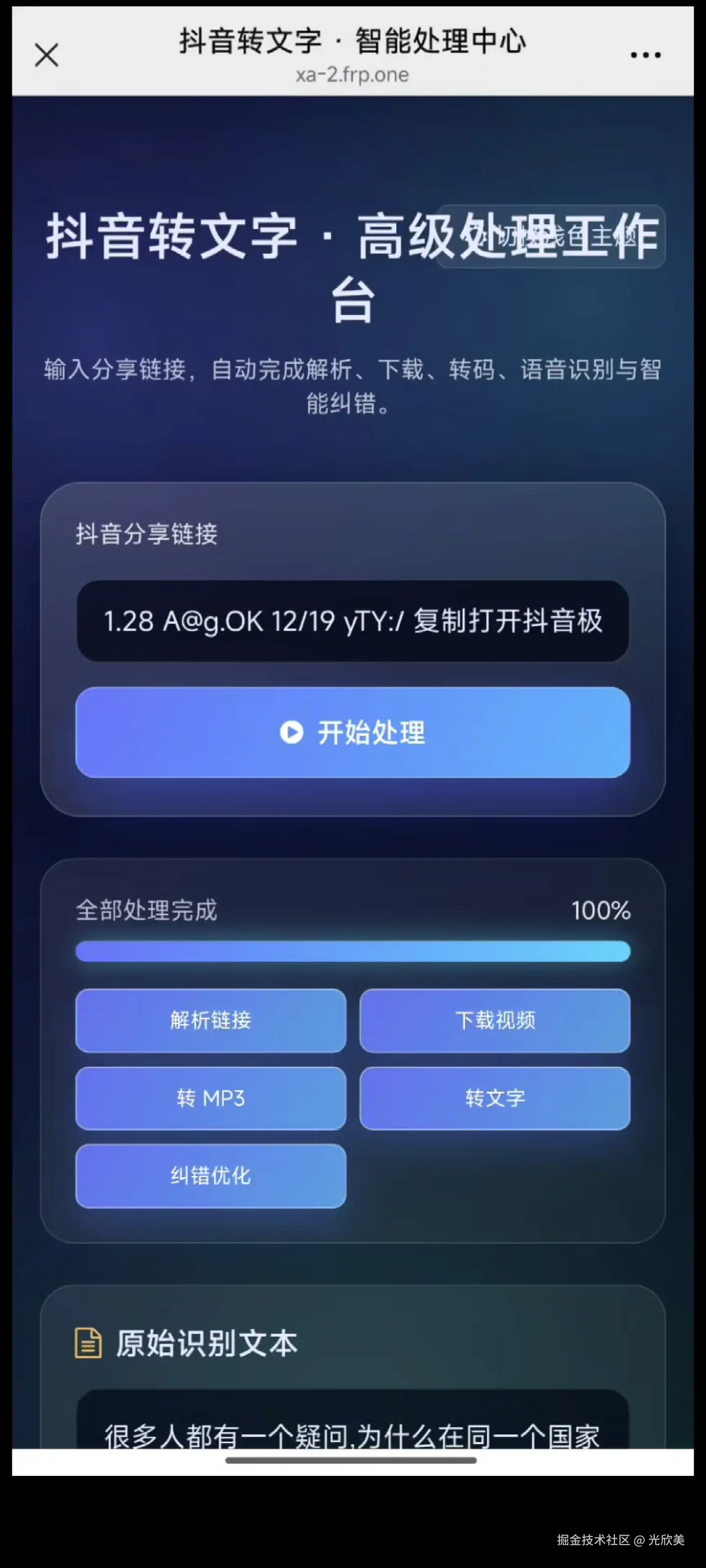Click the 转 MP3 step tile
The width and height of the screenshot is (706, 1568).
click(x=210, y=1099)
